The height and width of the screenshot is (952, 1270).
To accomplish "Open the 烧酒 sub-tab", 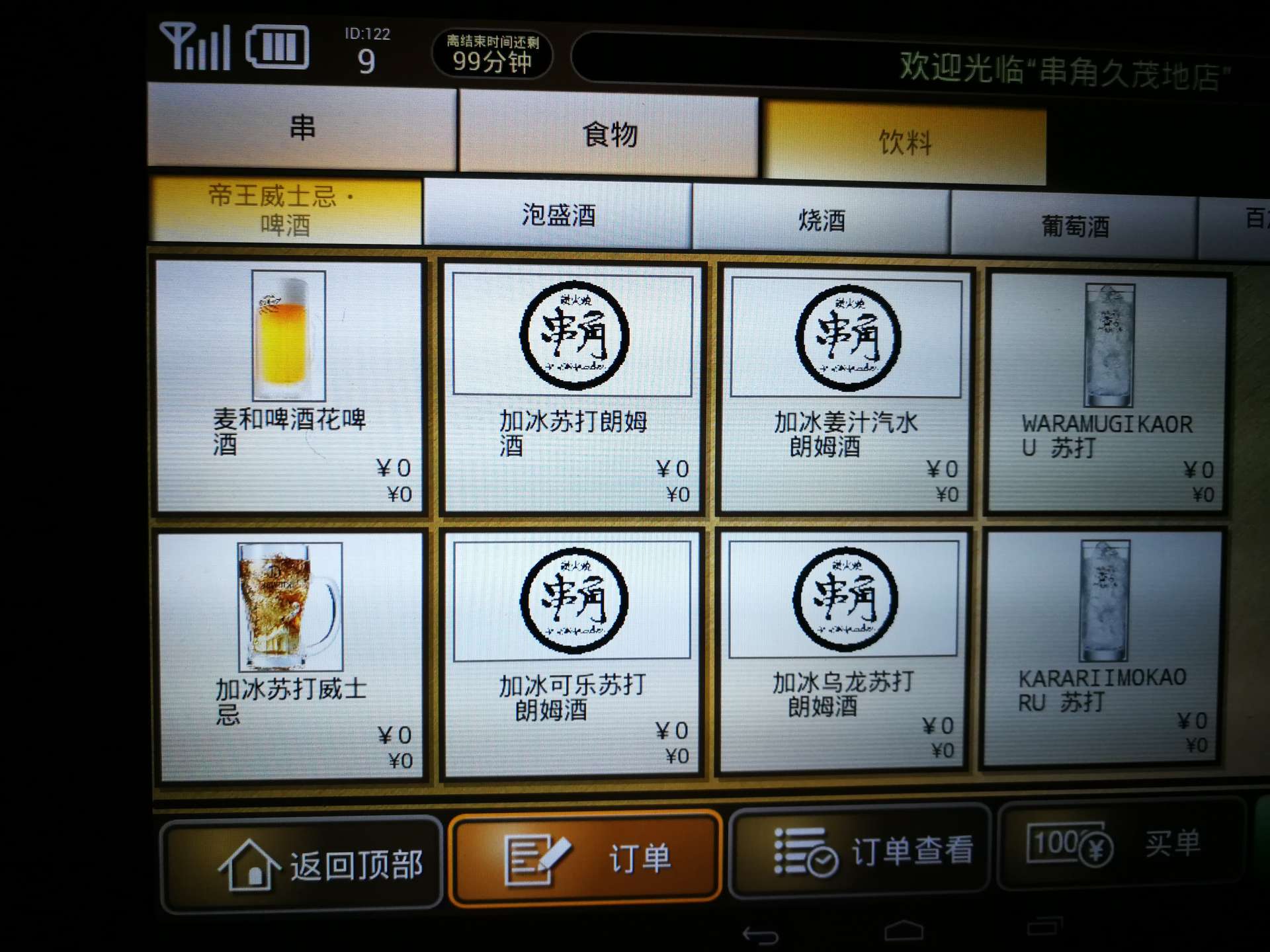I will click(821, 220).
